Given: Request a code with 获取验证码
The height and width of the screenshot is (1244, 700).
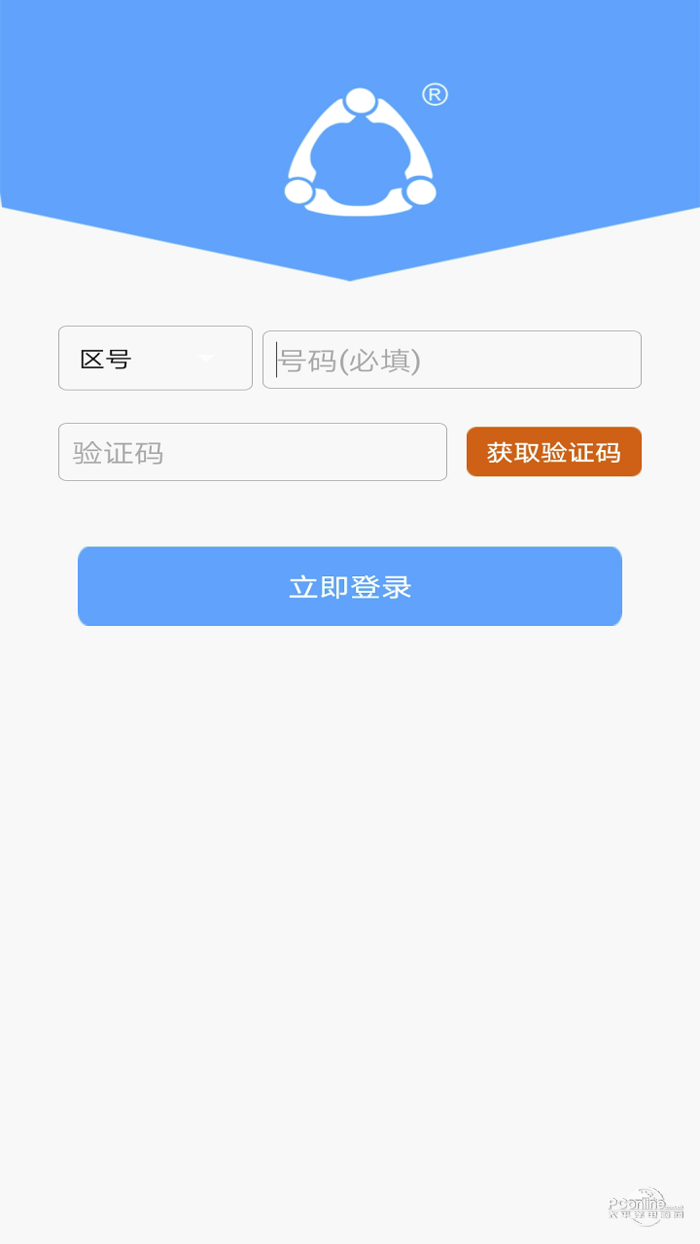Looking at the screenshot, I should (553, 452).
